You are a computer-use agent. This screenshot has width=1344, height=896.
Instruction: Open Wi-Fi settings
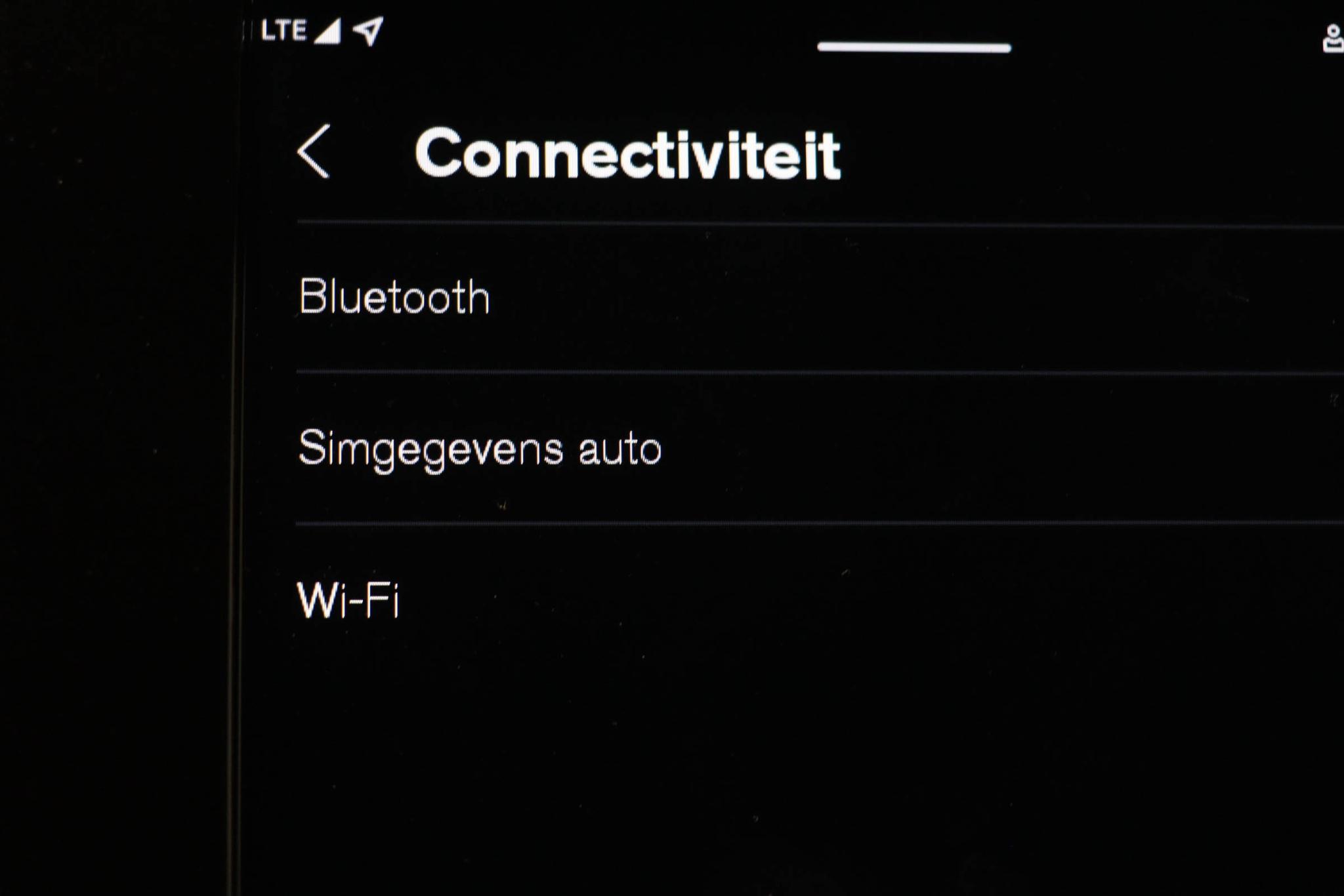(x=348, y=600)
